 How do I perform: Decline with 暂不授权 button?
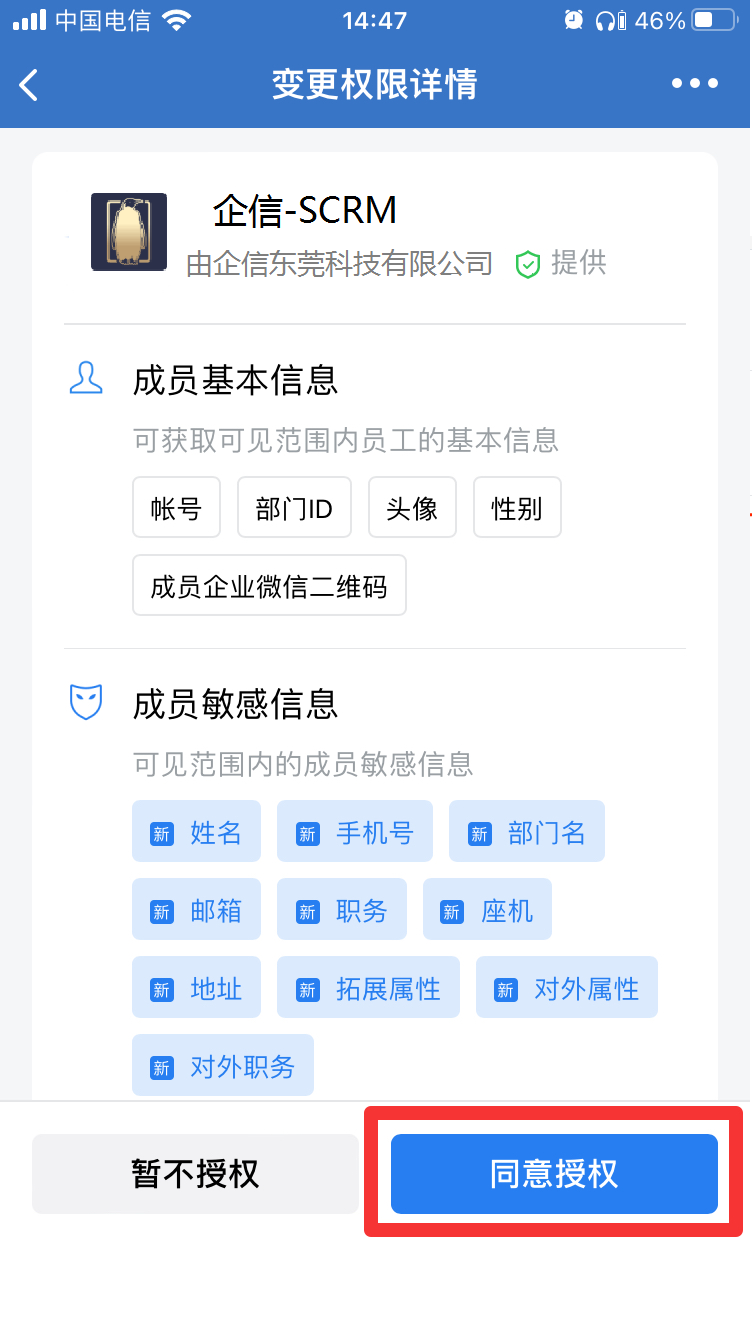coord(195,1174)
